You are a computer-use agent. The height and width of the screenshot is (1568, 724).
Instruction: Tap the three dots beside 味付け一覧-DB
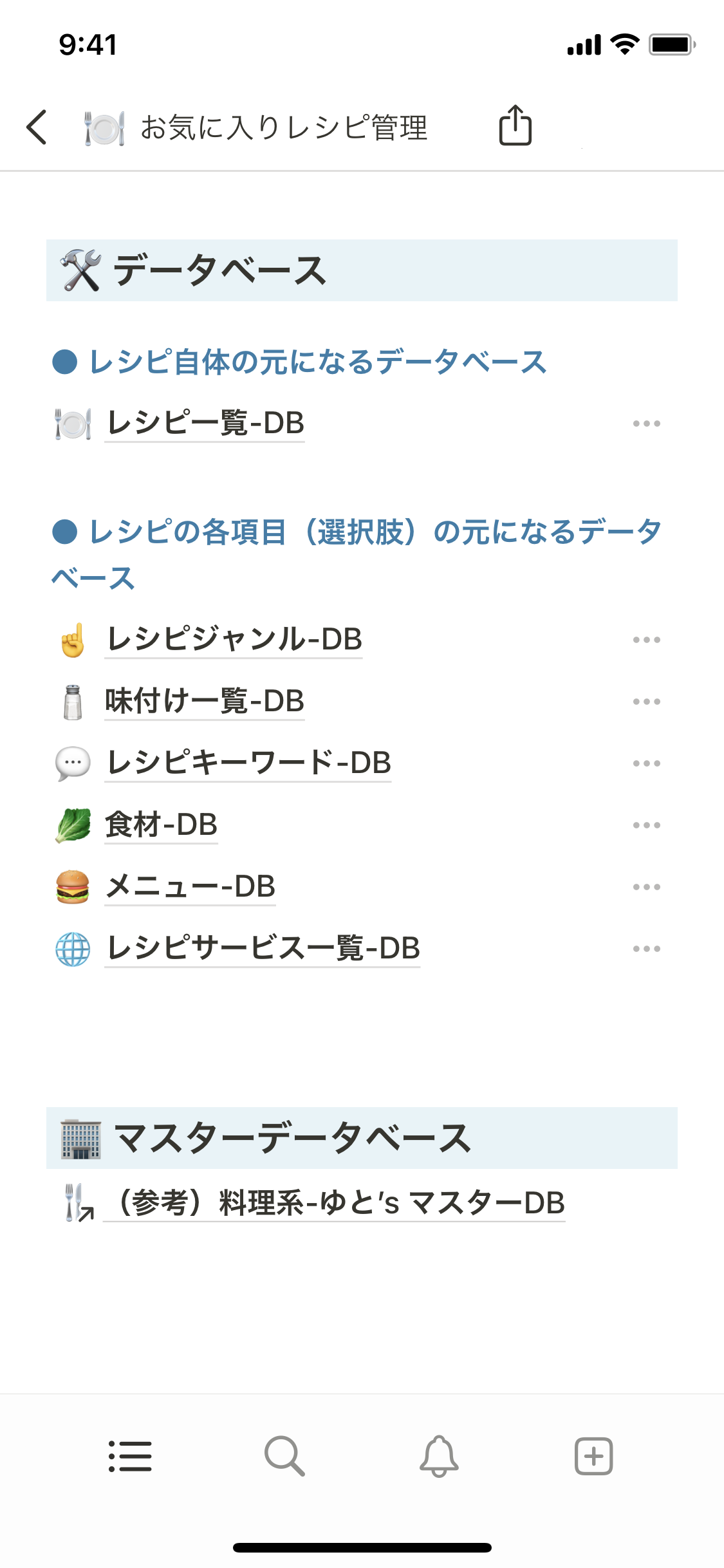point(646,702)
